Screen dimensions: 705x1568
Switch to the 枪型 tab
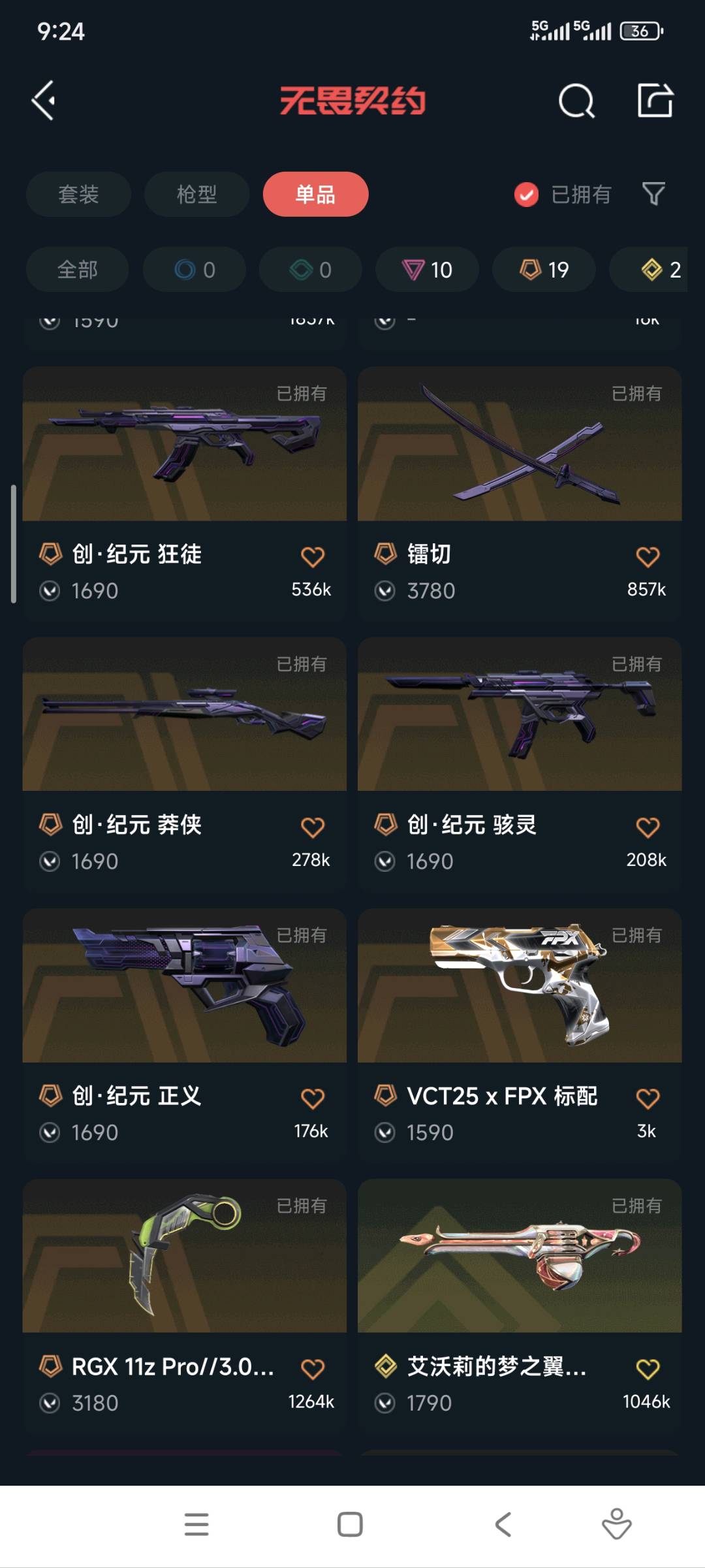pos(196,194)
